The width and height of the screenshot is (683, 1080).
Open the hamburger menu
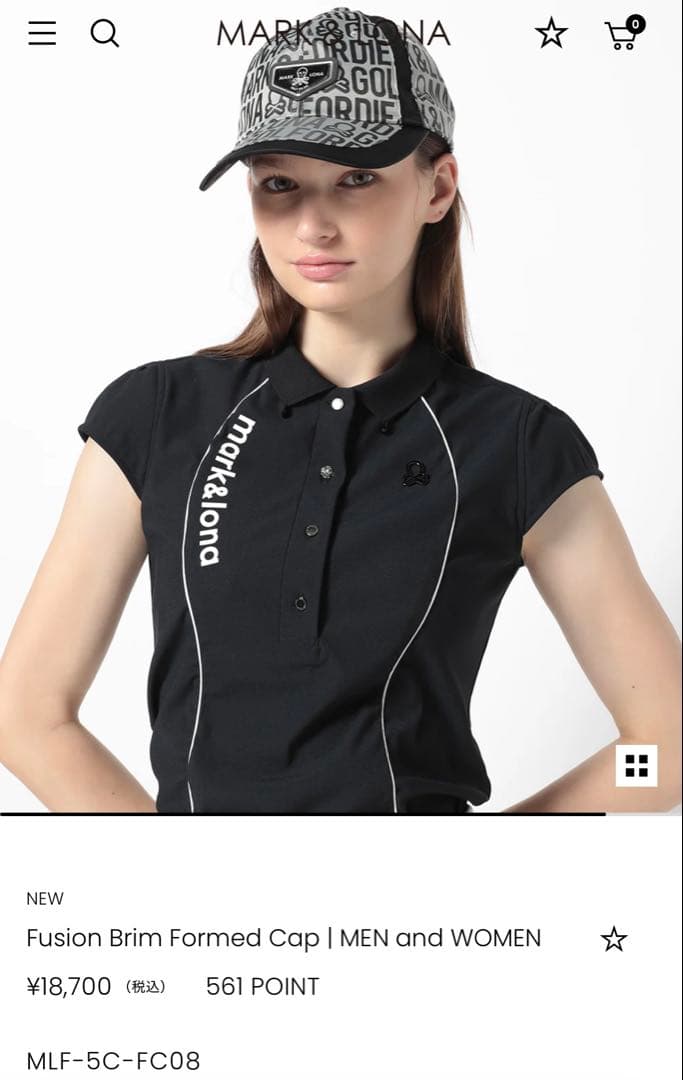click(x=42, y=34)
